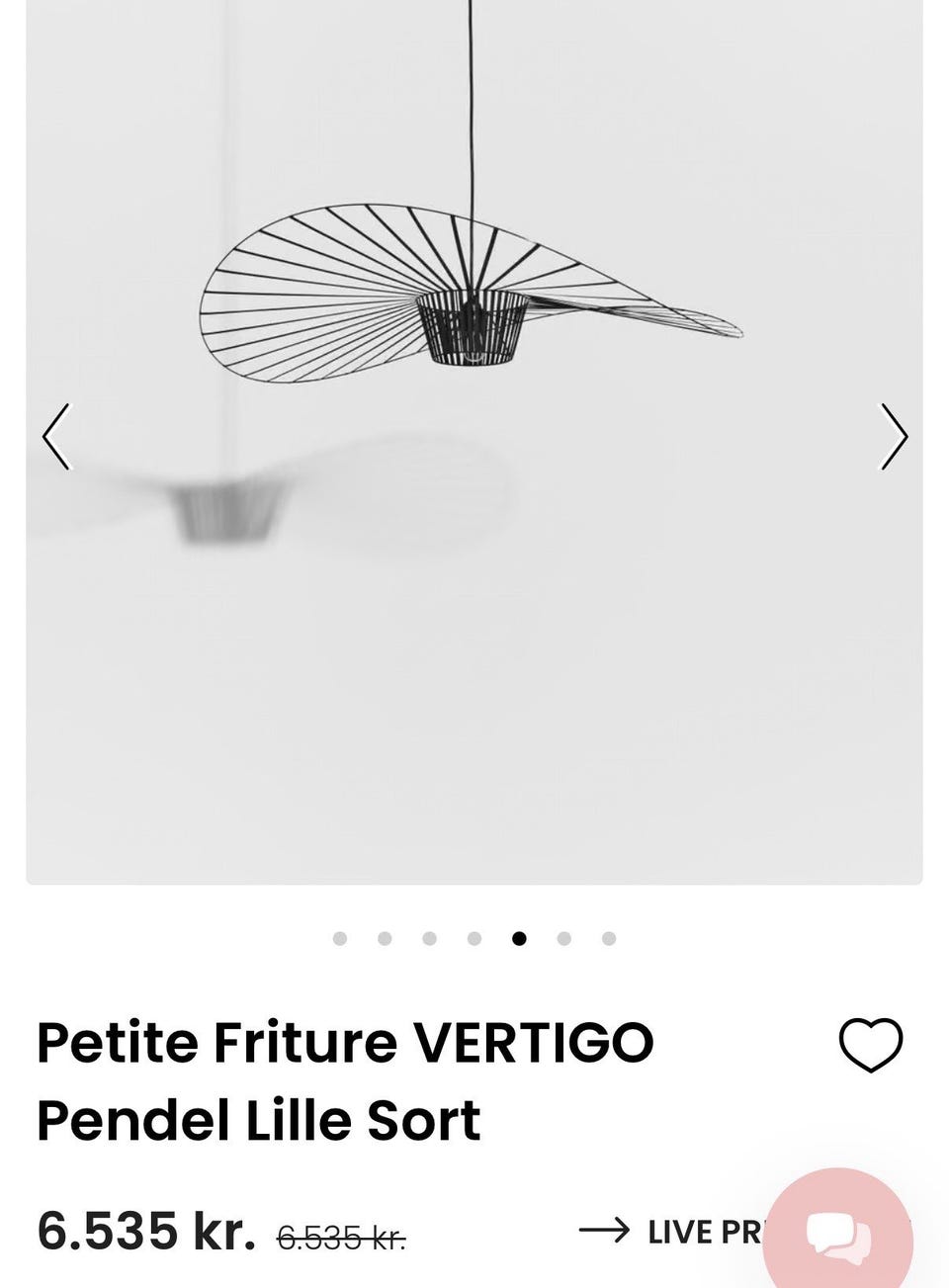Jump to the last image dot
This screenshot has height=1288, width=949.
coord(609,938)
